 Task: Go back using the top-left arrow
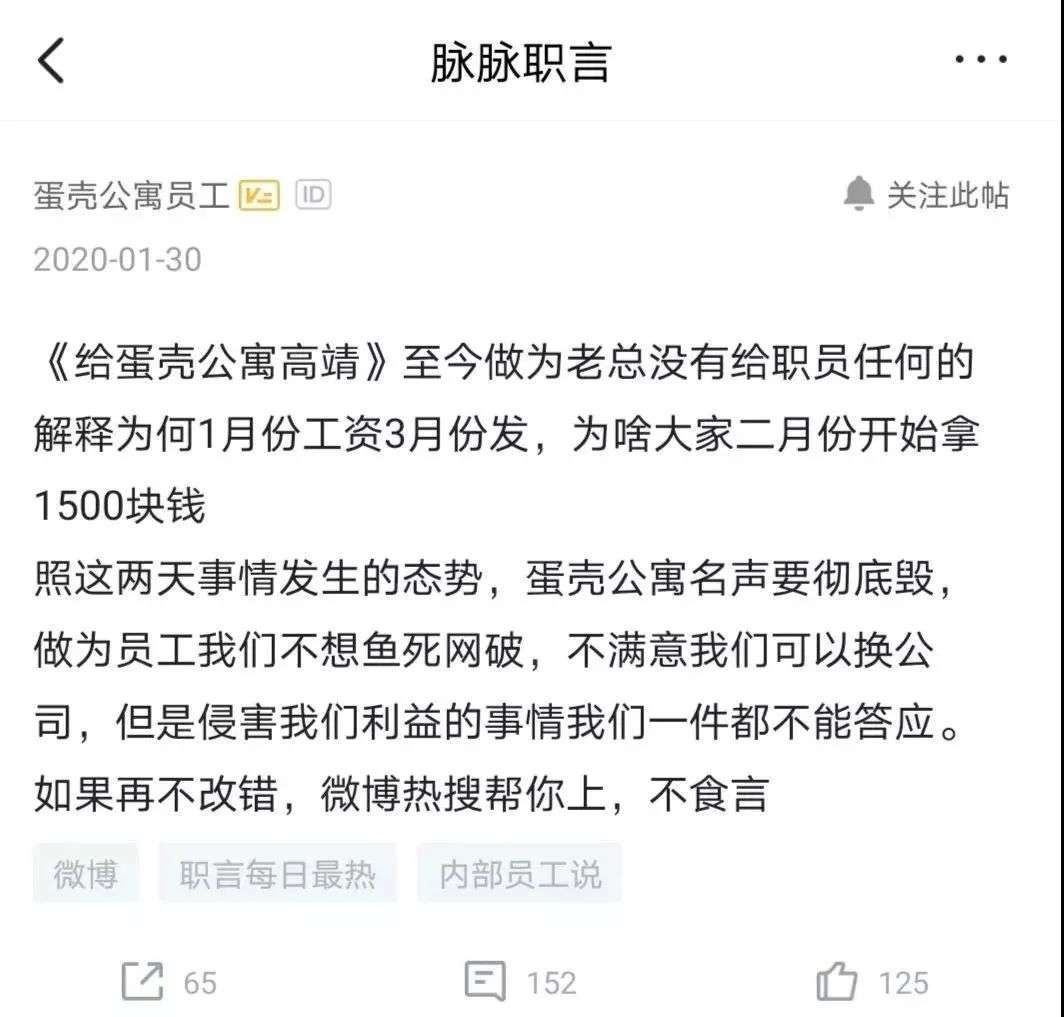click(51, 60)
